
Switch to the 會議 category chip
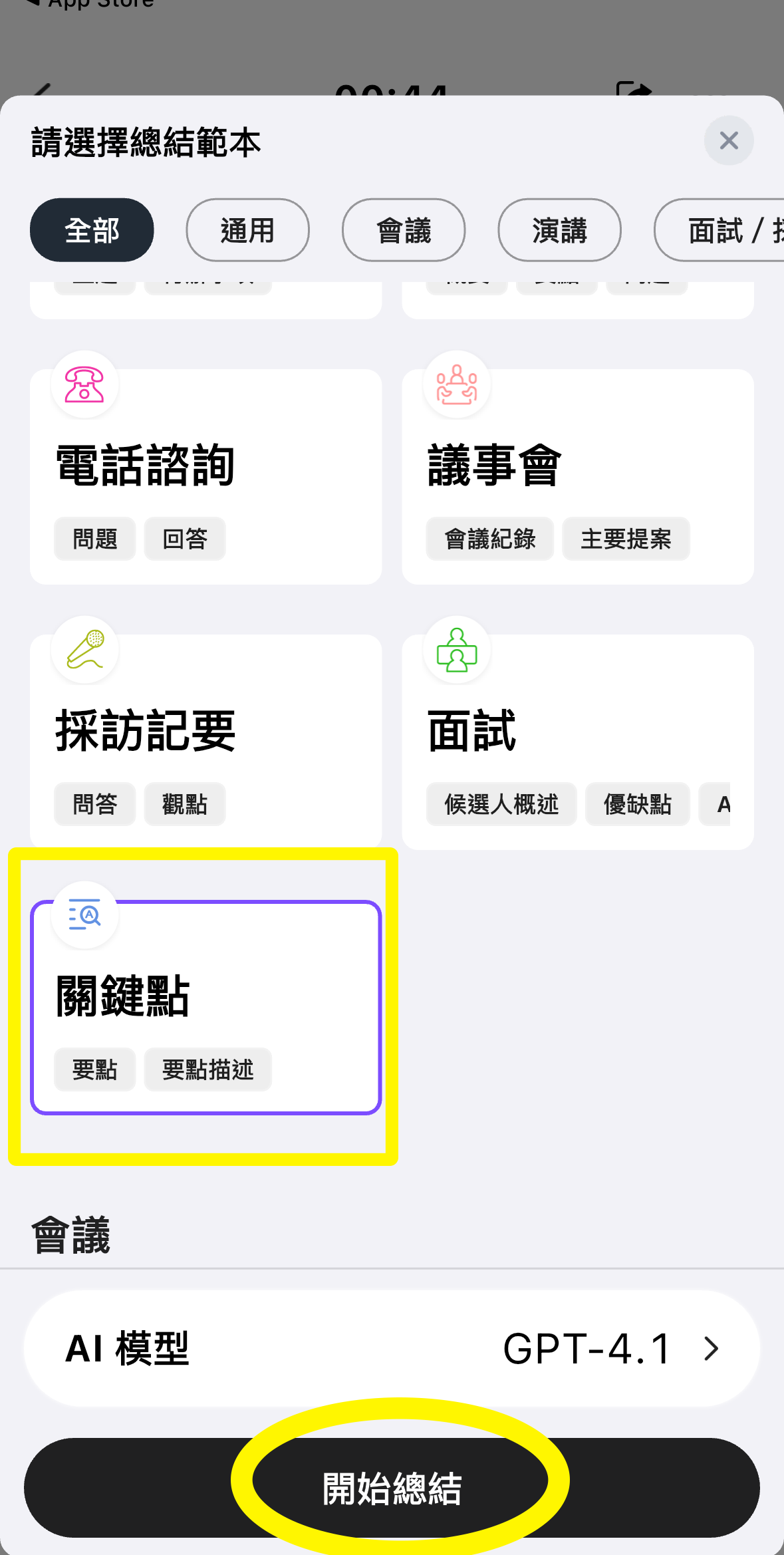pos(403,230)
